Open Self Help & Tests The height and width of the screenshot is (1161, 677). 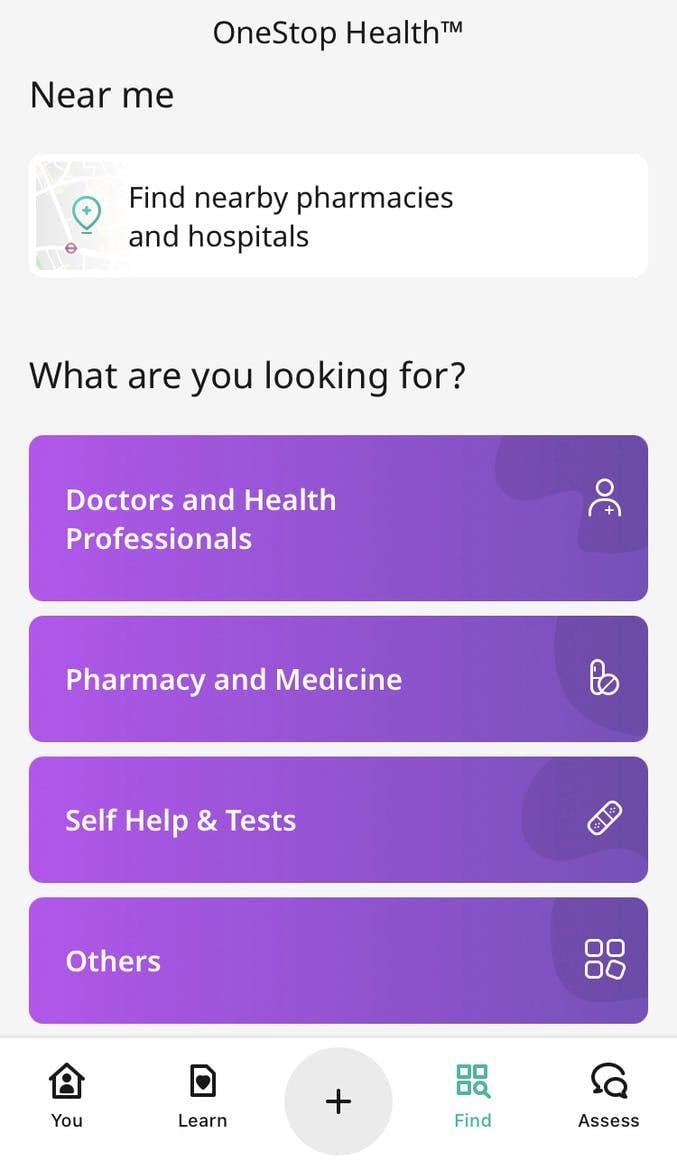(x=338, y=820)
